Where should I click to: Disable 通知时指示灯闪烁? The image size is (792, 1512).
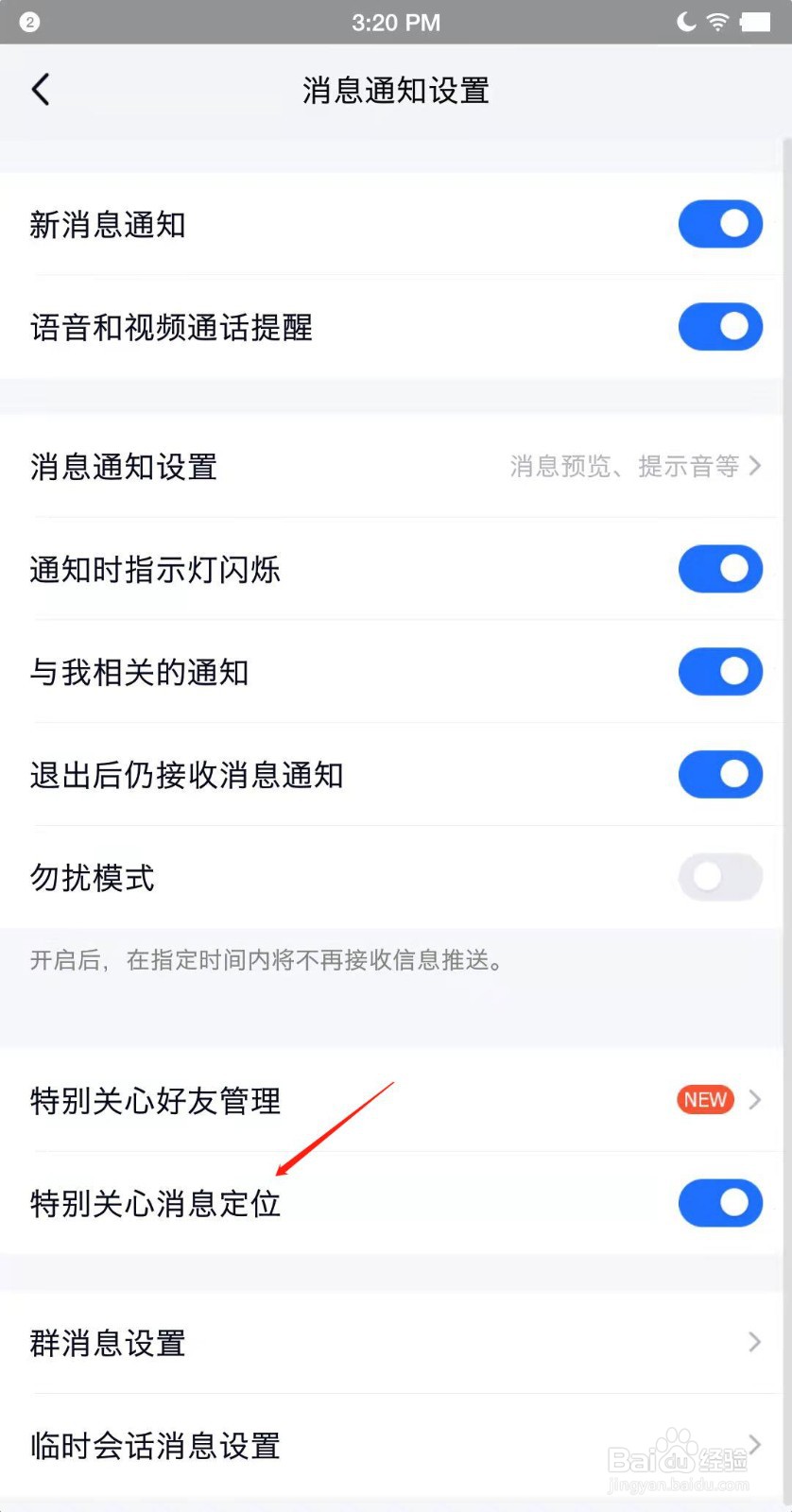720,569
